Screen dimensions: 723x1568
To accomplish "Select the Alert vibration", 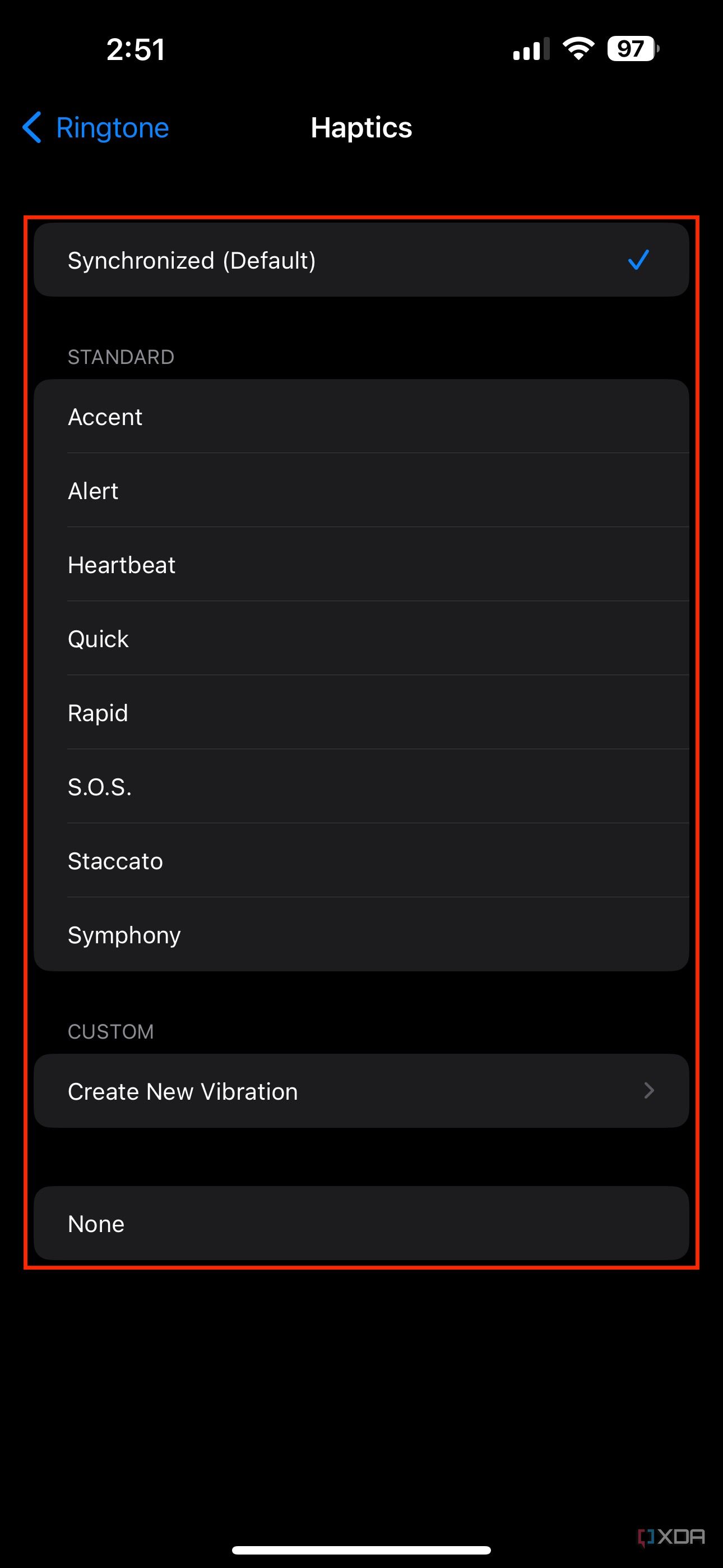I will point(360,491).
